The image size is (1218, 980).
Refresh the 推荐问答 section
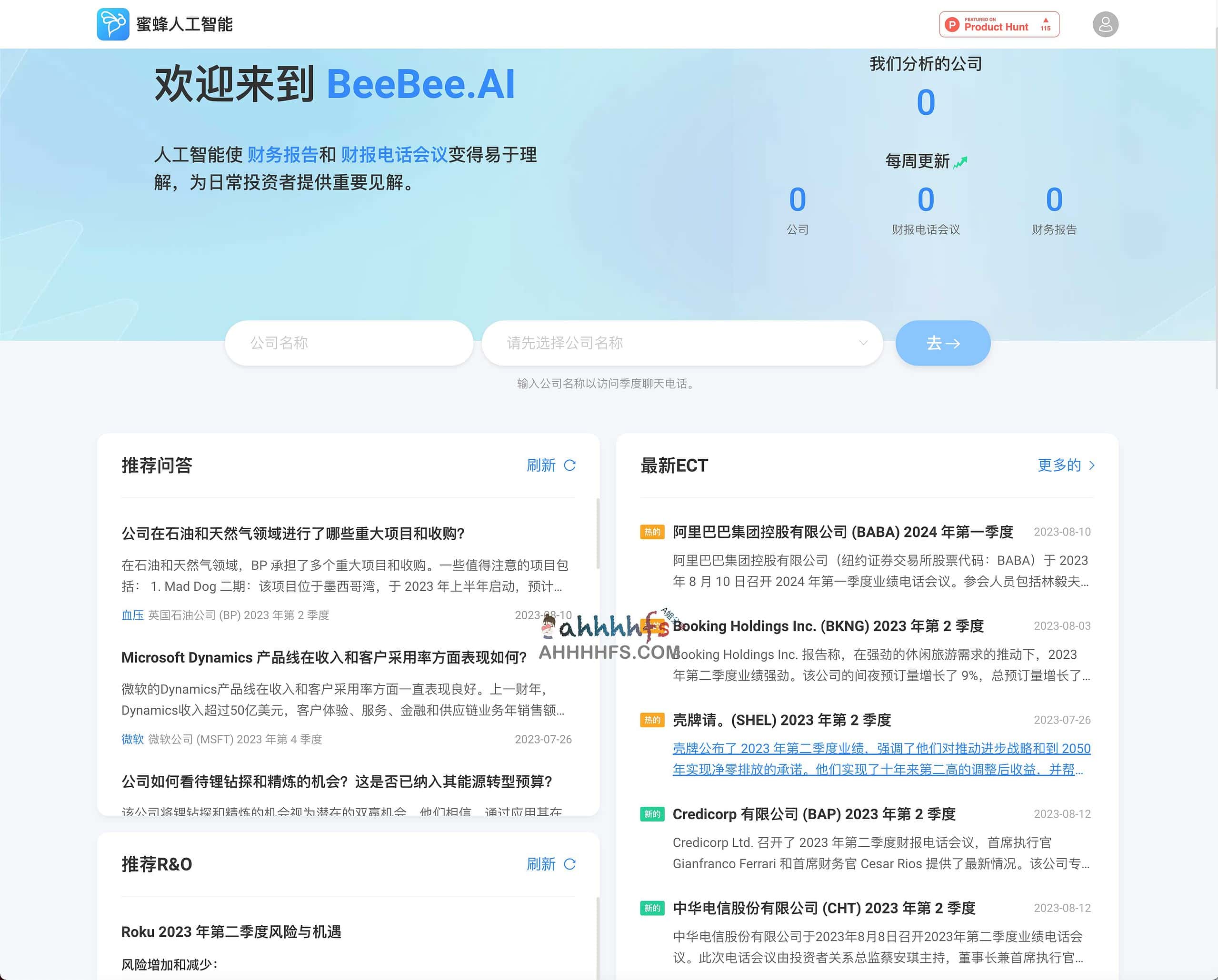click(x=550, y=465)
